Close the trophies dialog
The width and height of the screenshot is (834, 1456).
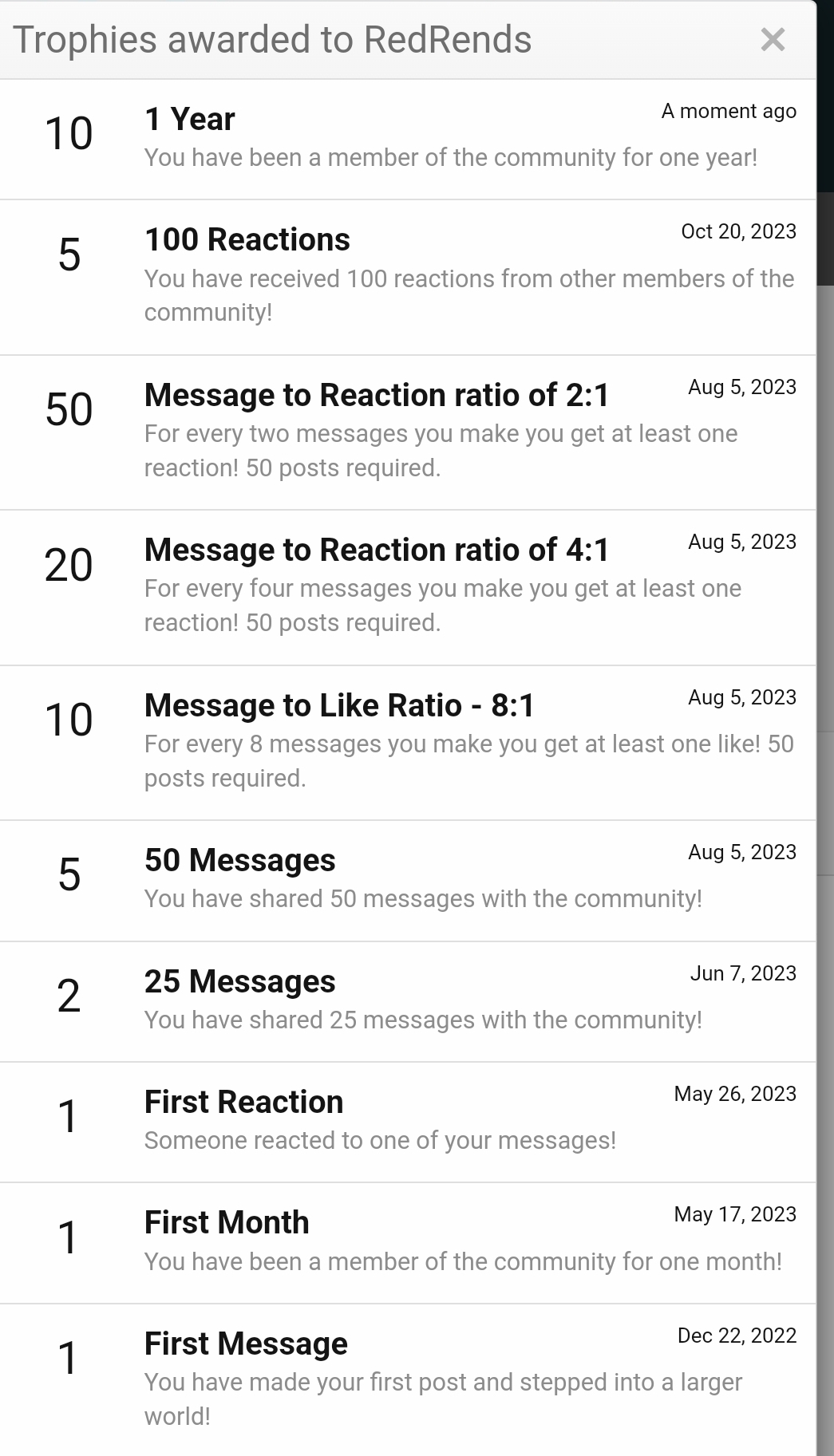tap(773, 39)
